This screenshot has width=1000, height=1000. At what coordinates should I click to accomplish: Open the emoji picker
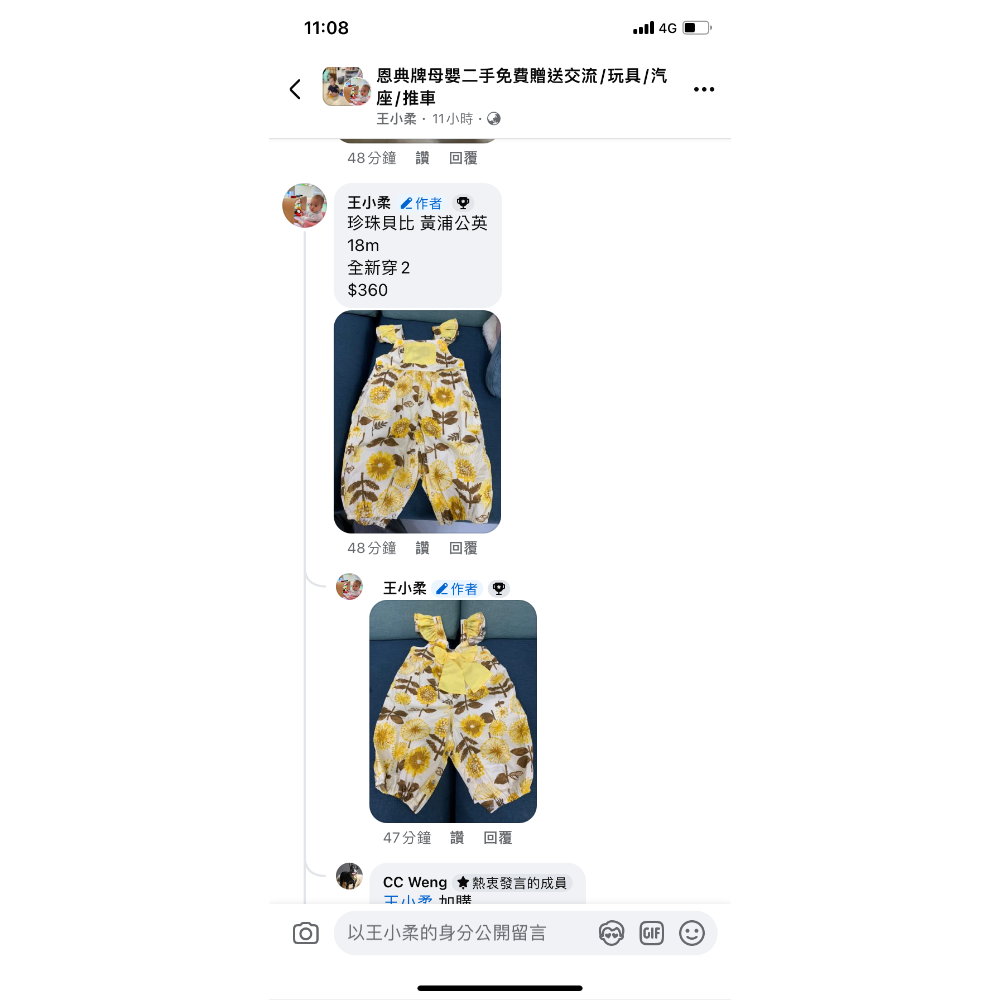pyautogui.click(x=692, y=933)
